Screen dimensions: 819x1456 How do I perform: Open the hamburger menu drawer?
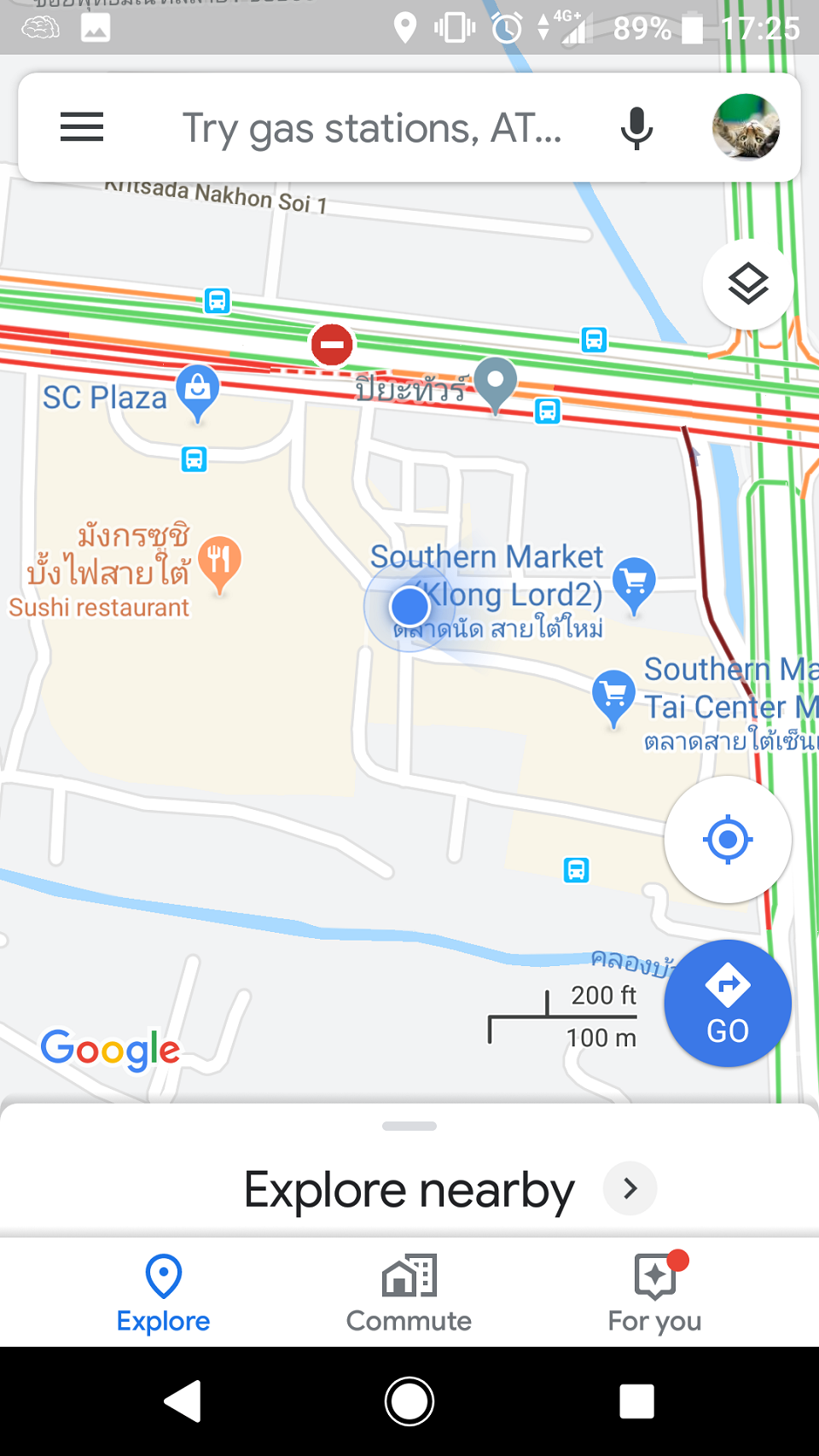click(82, 127)
